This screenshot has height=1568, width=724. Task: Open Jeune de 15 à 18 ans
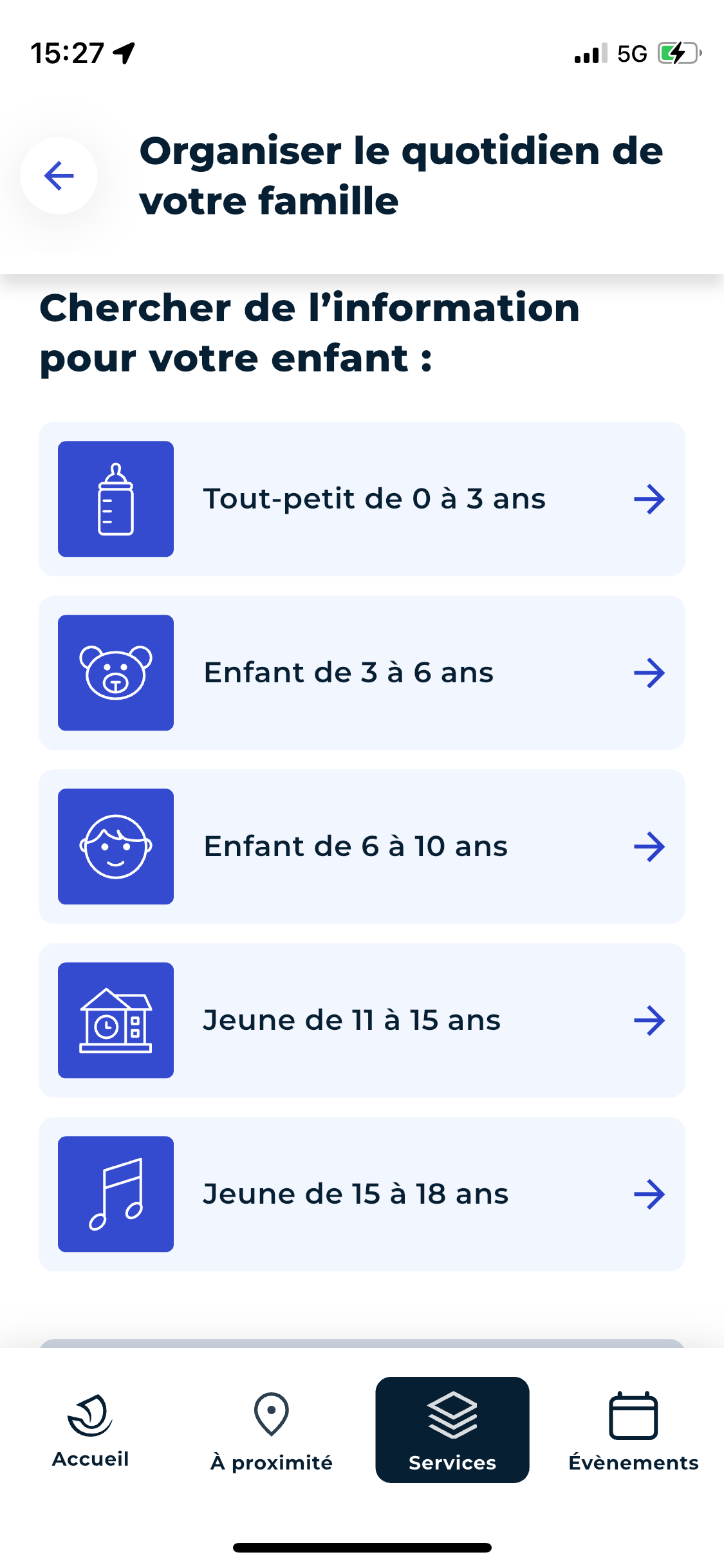[x=362, y=1194]
